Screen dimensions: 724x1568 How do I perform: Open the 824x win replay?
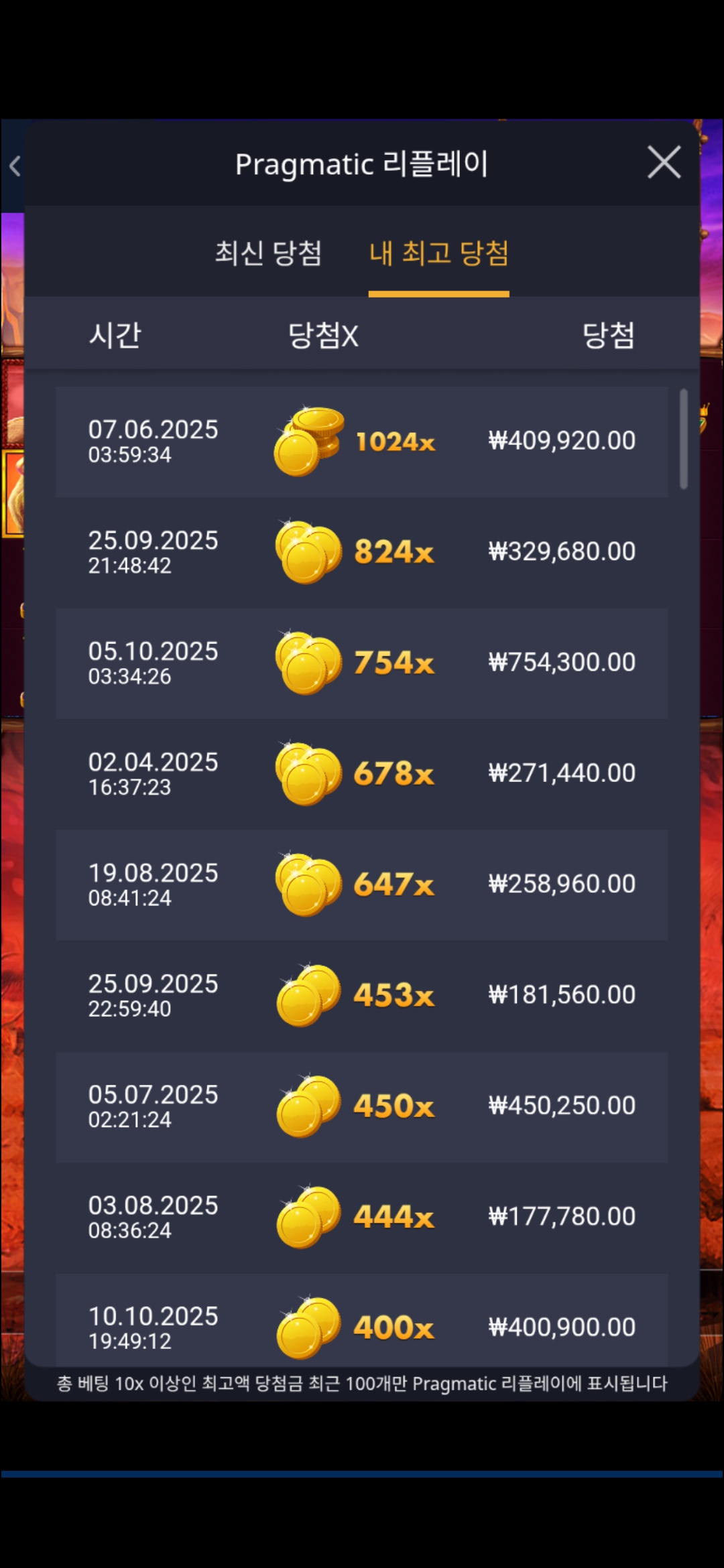pyautogui.click(x=362, y=552)
